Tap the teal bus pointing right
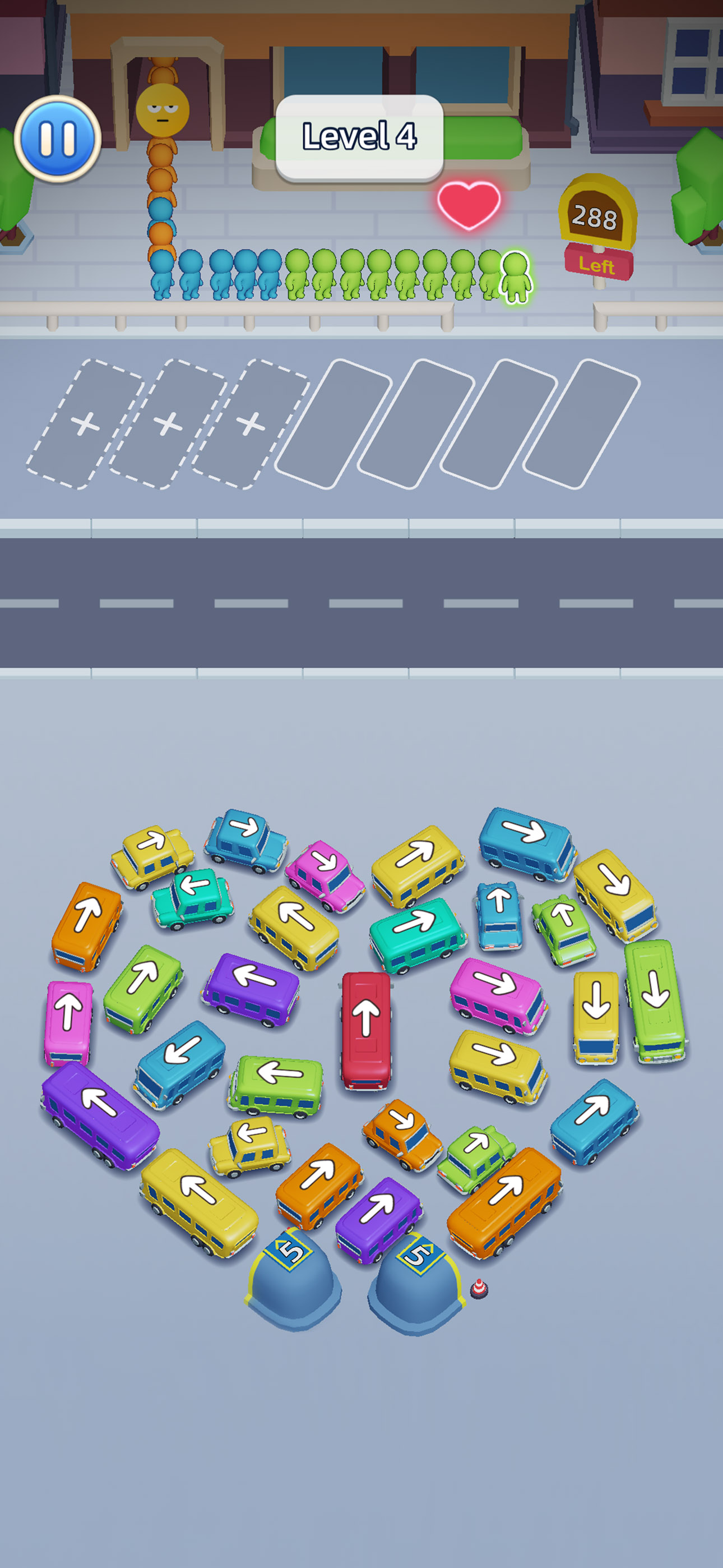 [x=416, y=934]
